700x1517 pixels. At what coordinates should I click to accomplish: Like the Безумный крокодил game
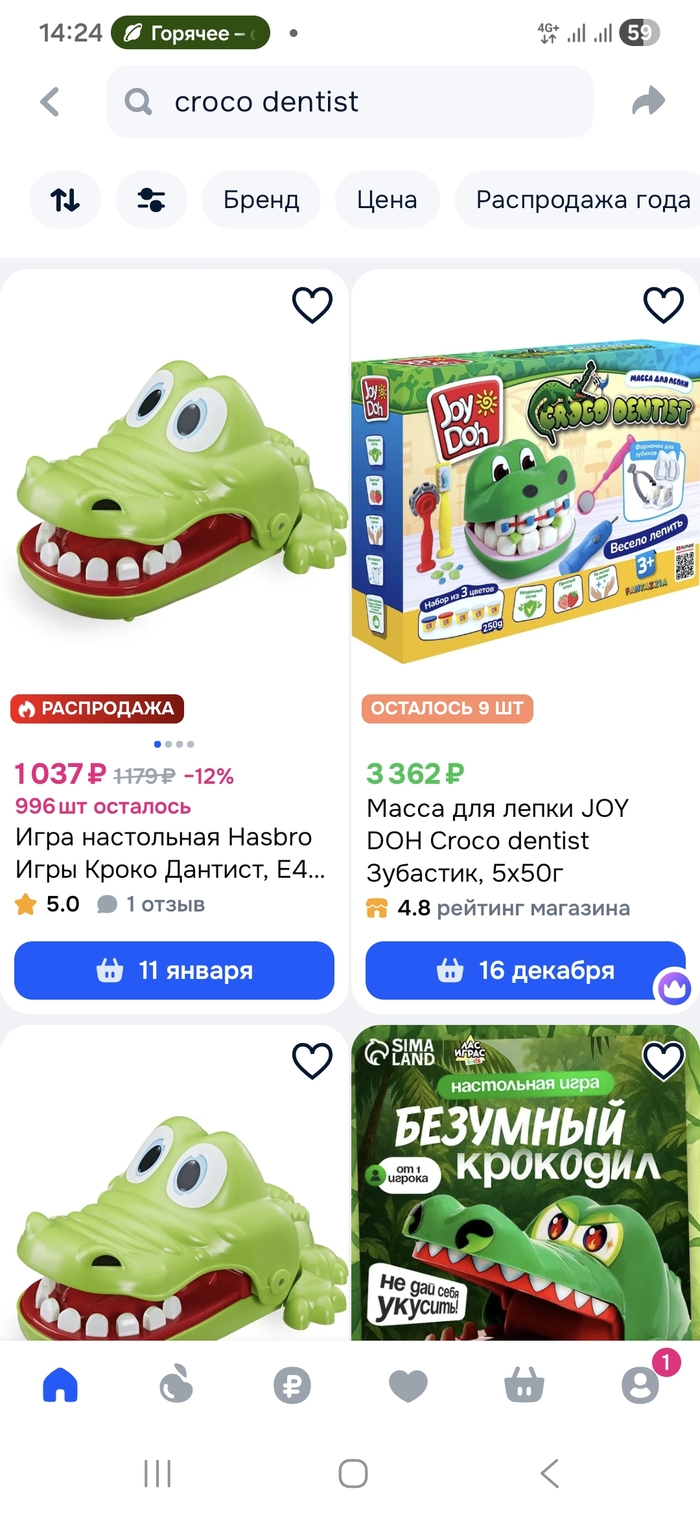point(663,1061)
